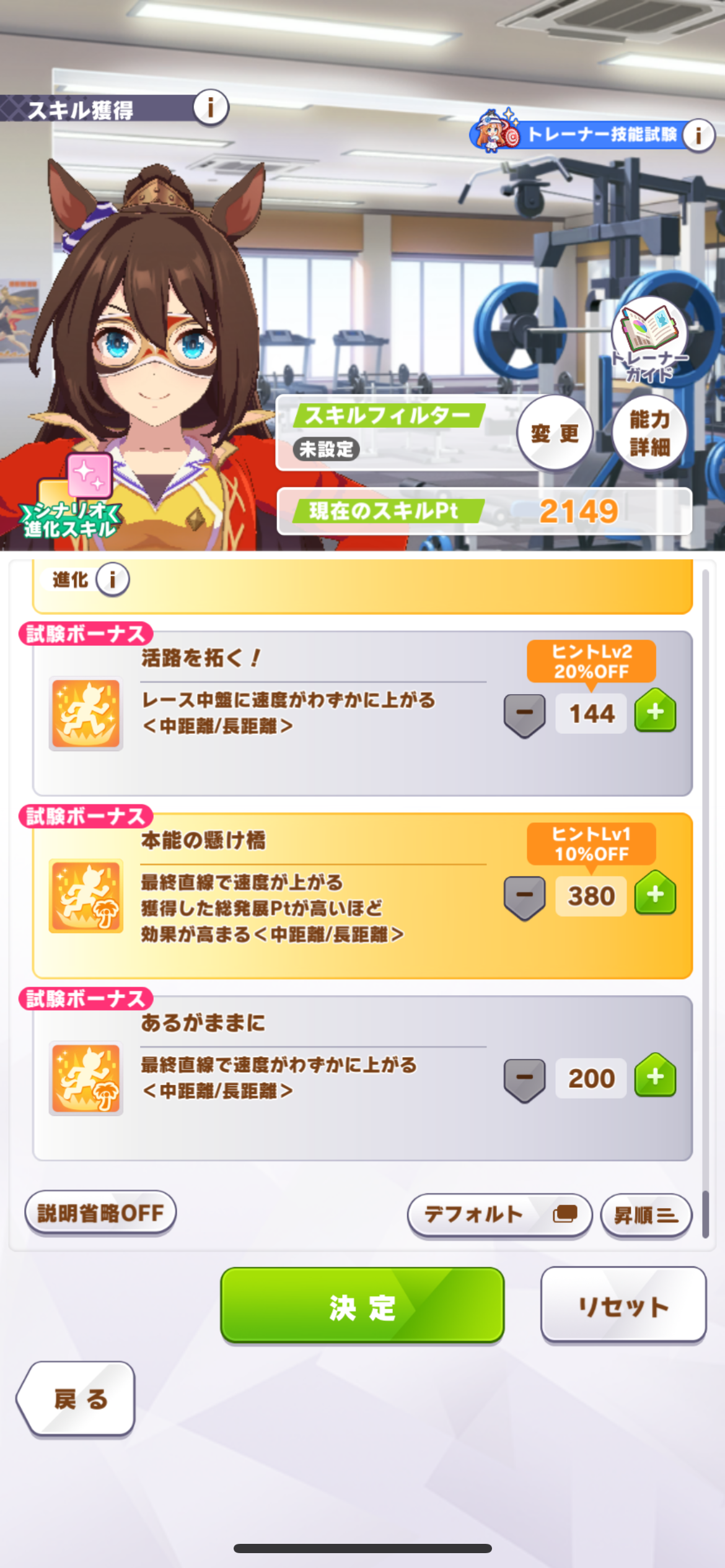
Task: Open the 進化 info icon
Action: click(113, 580)
